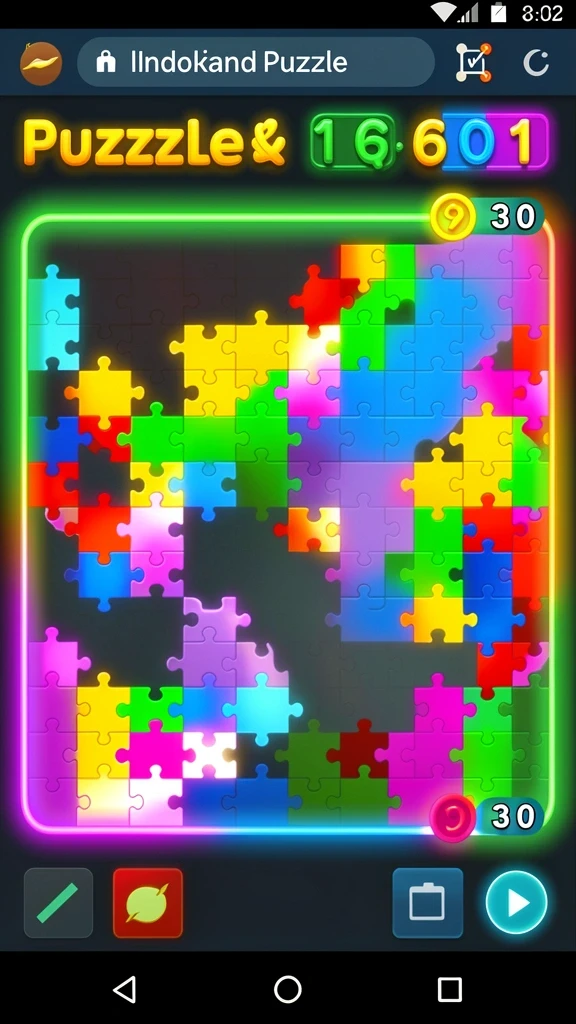
Task: Select the green line tool button
Action: click(58, 903)
